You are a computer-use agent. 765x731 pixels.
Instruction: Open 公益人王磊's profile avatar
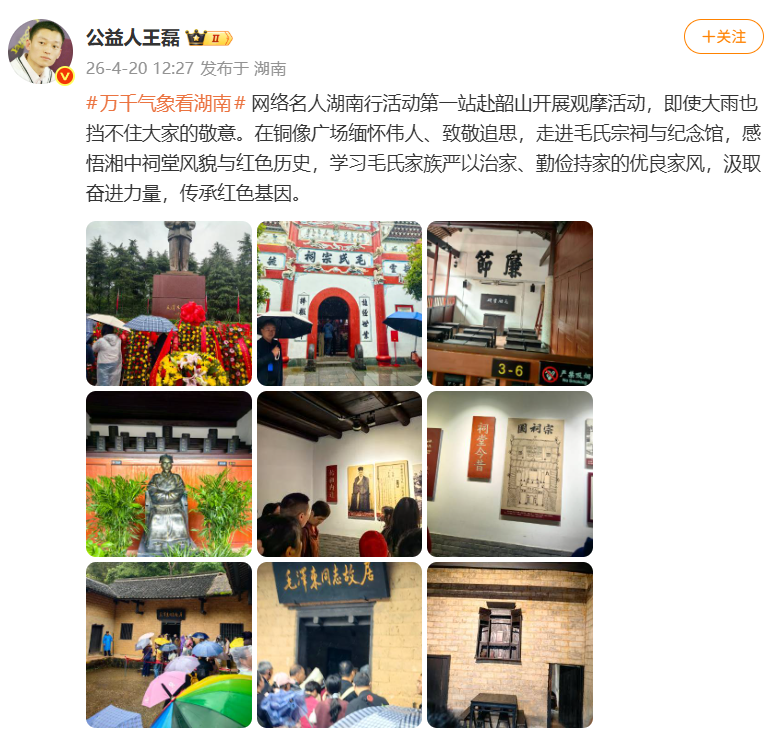tap(40, 51)
